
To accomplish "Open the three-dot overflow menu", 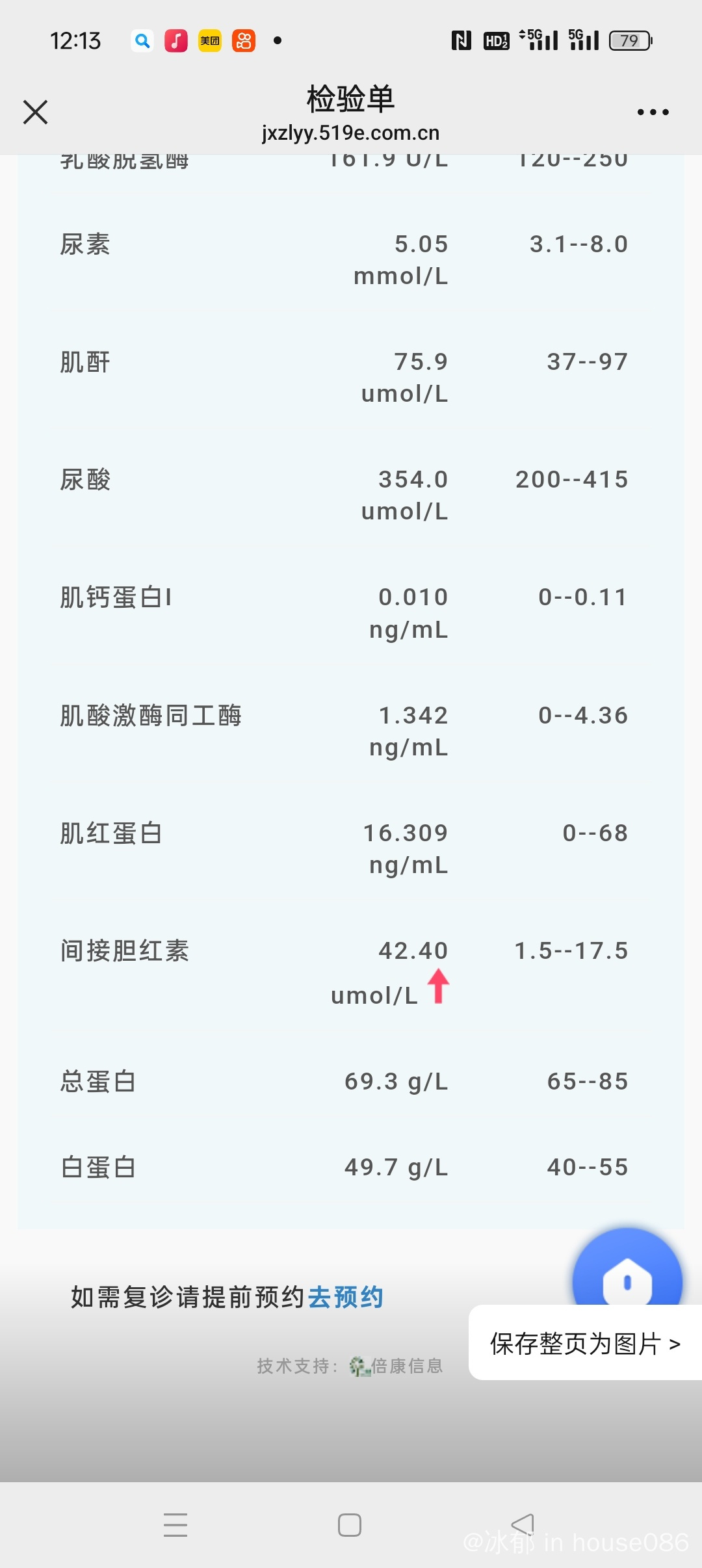I will (653, 112).
